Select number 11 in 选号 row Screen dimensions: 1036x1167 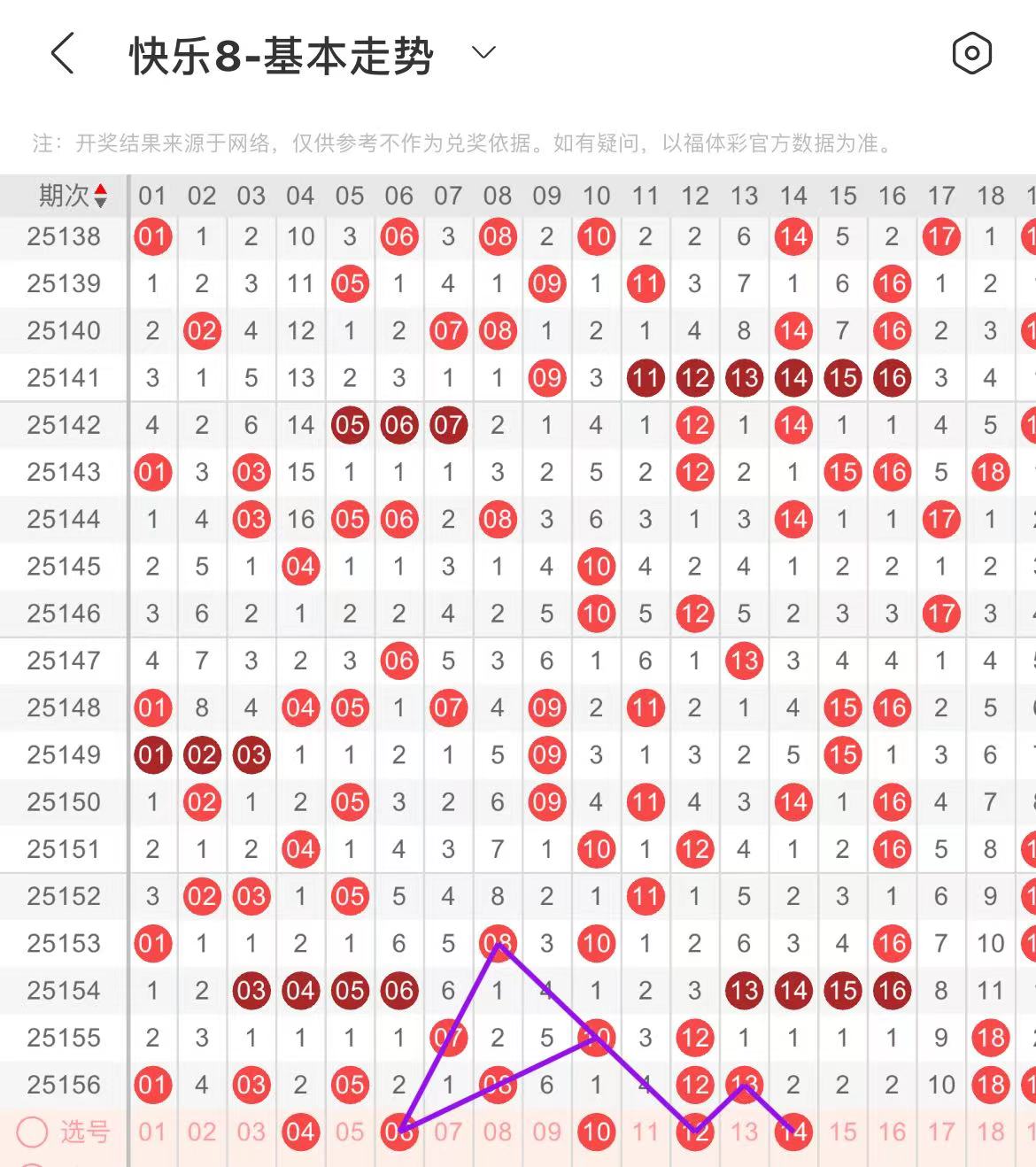pyautogui.click(x=646, y=1132)
